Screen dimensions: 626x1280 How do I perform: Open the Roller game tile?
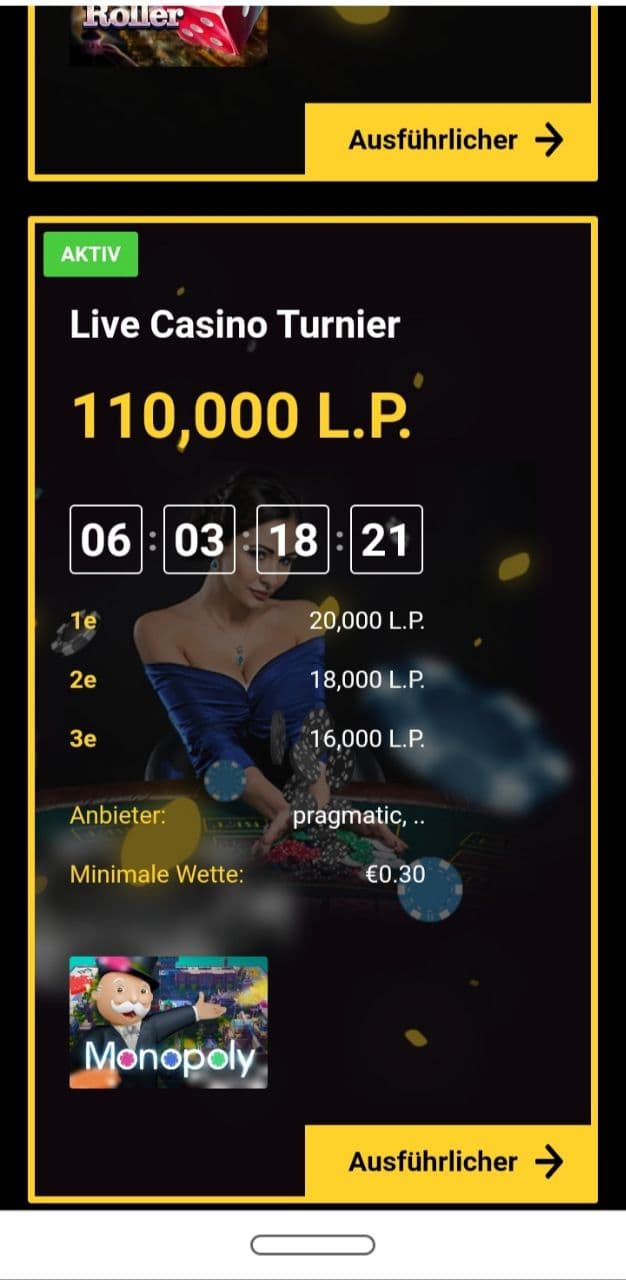coord(168,35)
